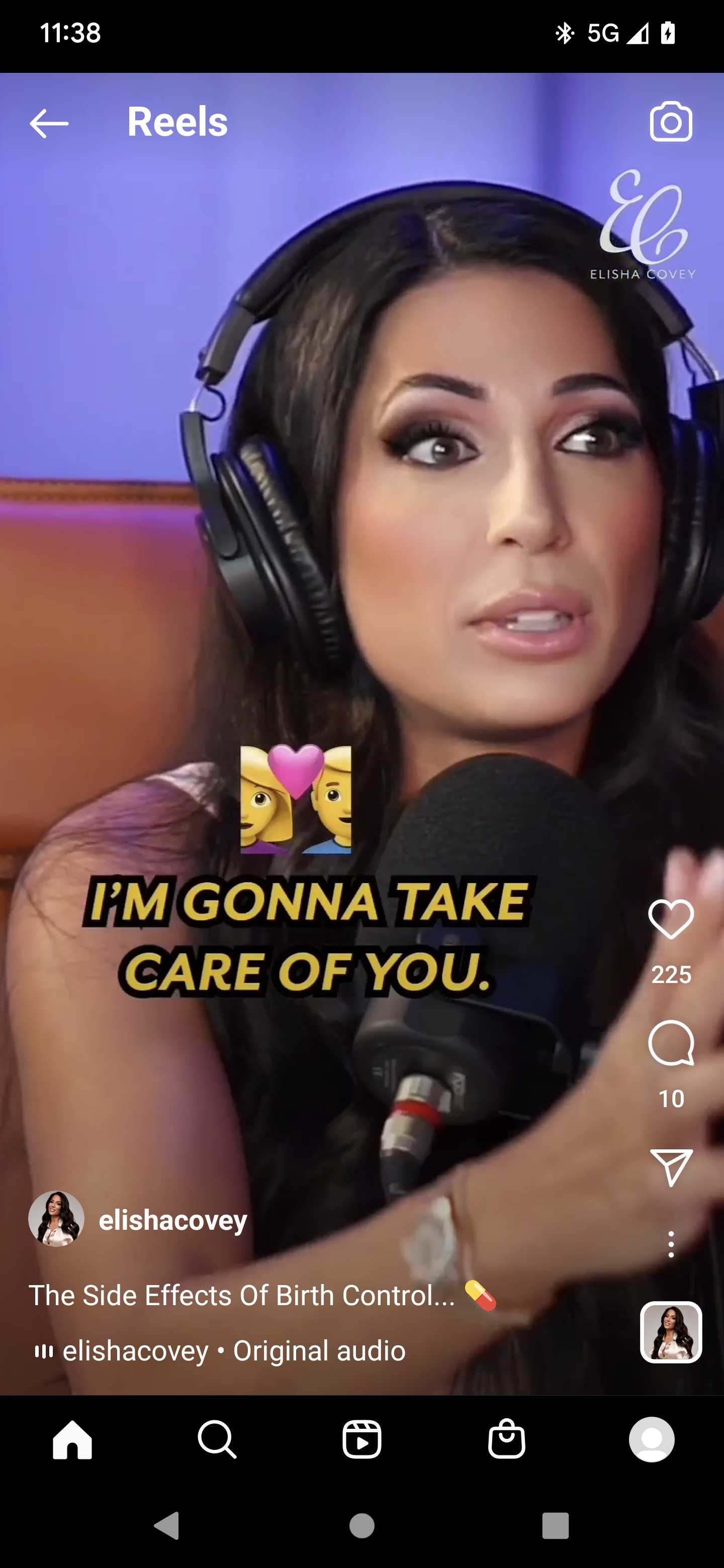
Task: Switch to the Home tab
Action: click(72, 1439)
